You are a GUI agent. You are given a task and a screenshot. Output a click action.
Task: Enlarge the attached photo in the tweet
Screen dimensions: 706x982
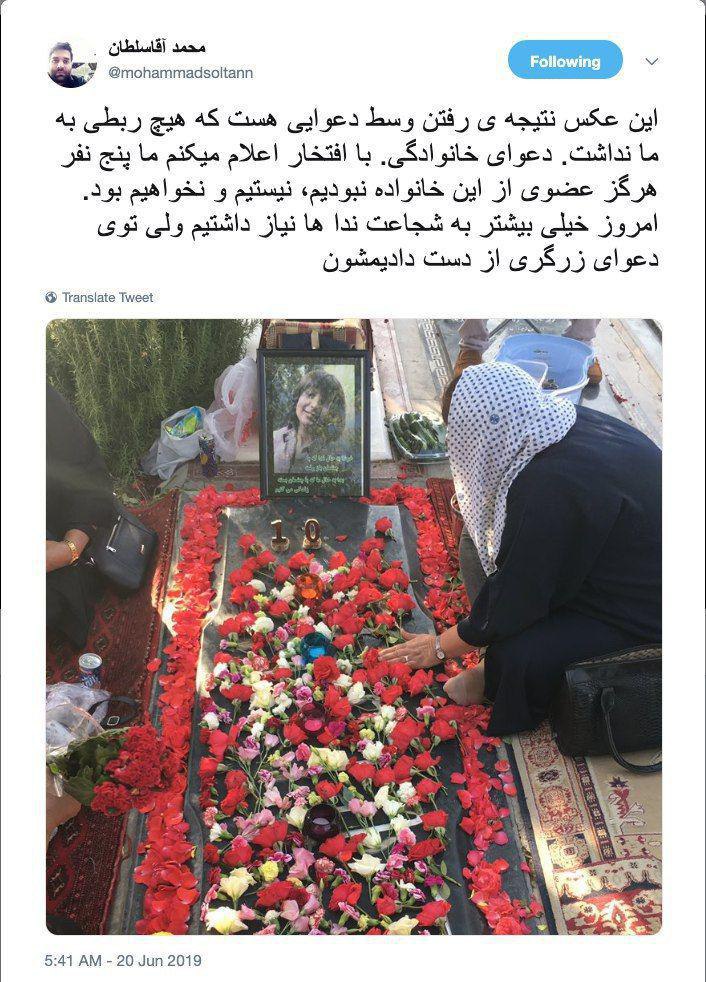pyautogui.click(x=353, y=626)
